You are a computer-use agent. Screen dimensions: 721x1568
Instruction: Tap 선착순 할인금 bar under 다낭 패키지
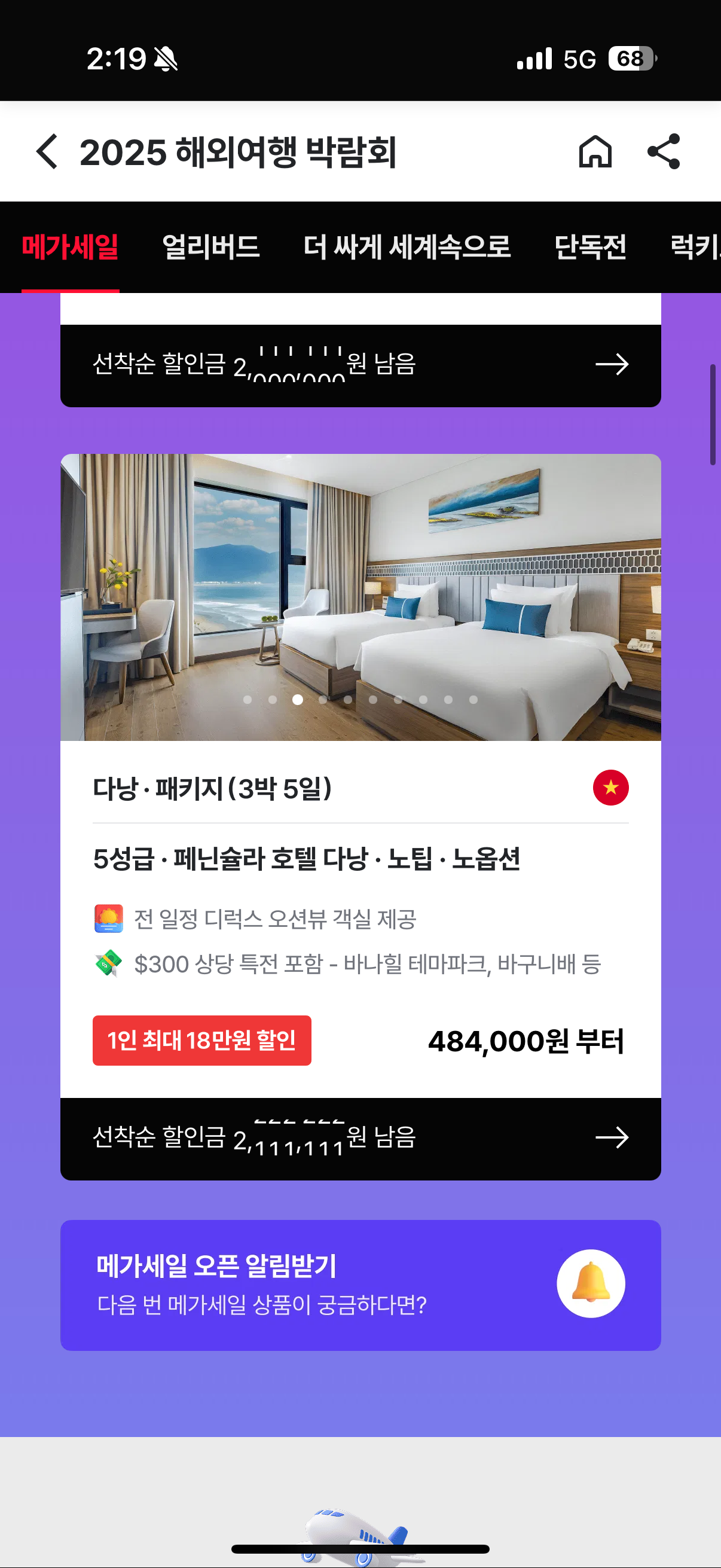point(360,1137)
